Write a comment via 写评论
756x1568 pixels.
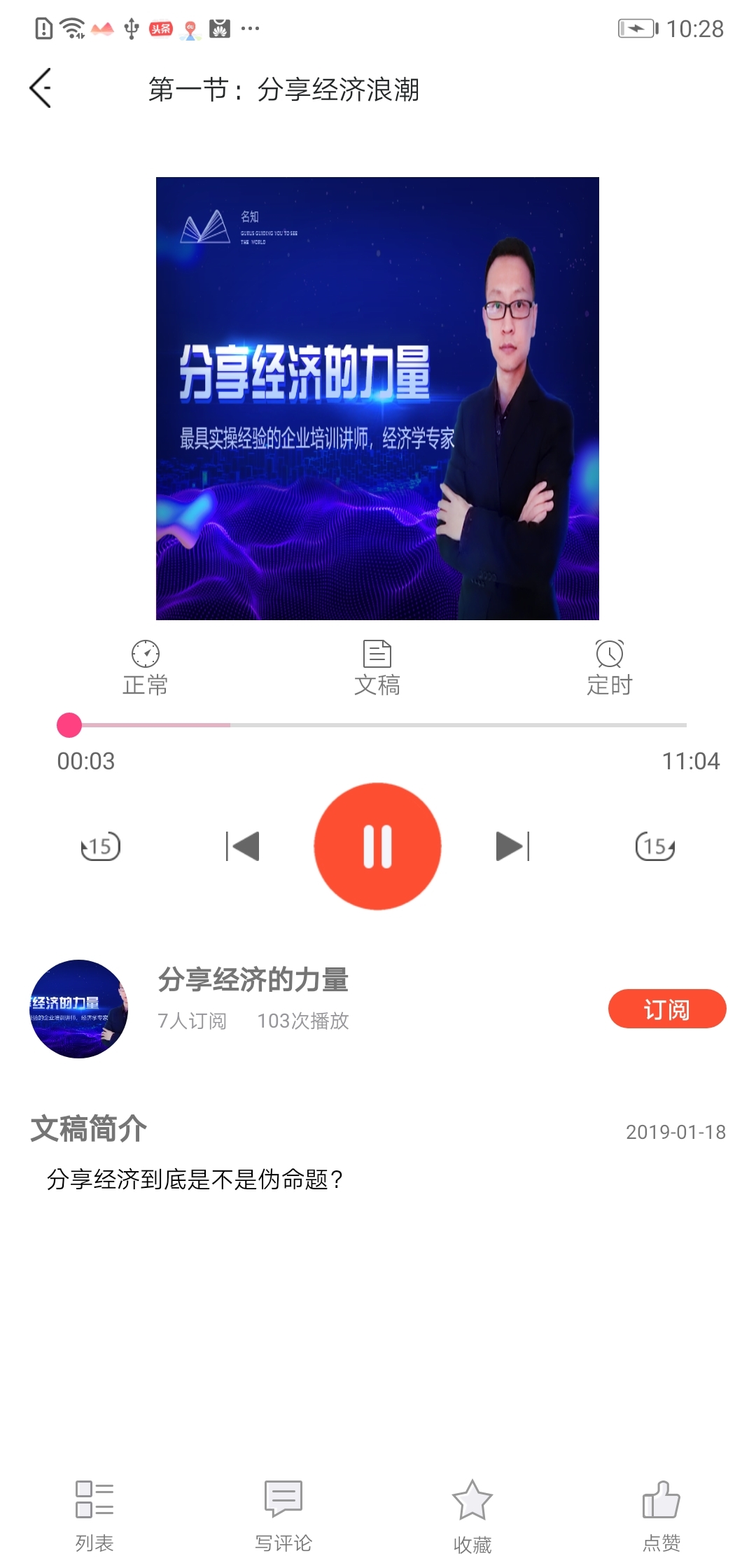coord(283,1515)
